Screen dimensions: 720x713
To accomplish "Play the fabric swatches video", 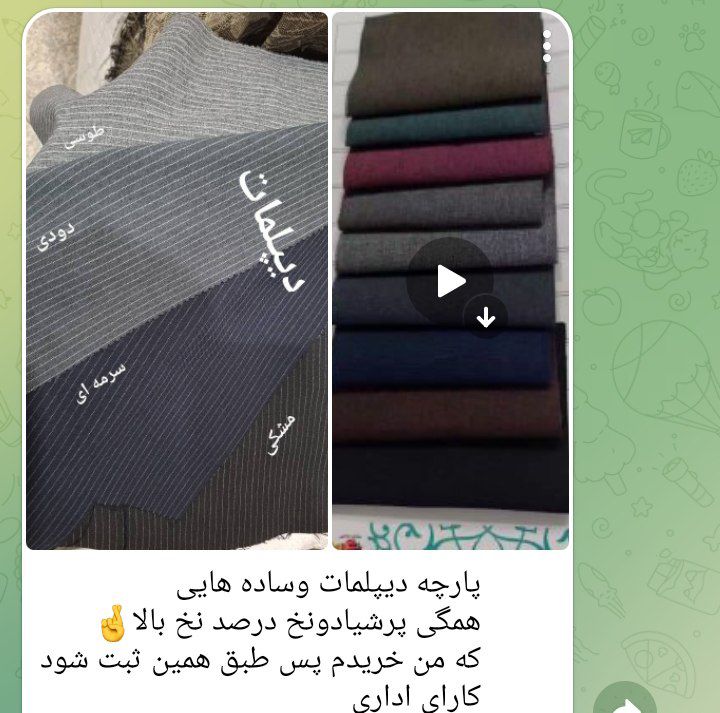I will (x=450, y=281).
